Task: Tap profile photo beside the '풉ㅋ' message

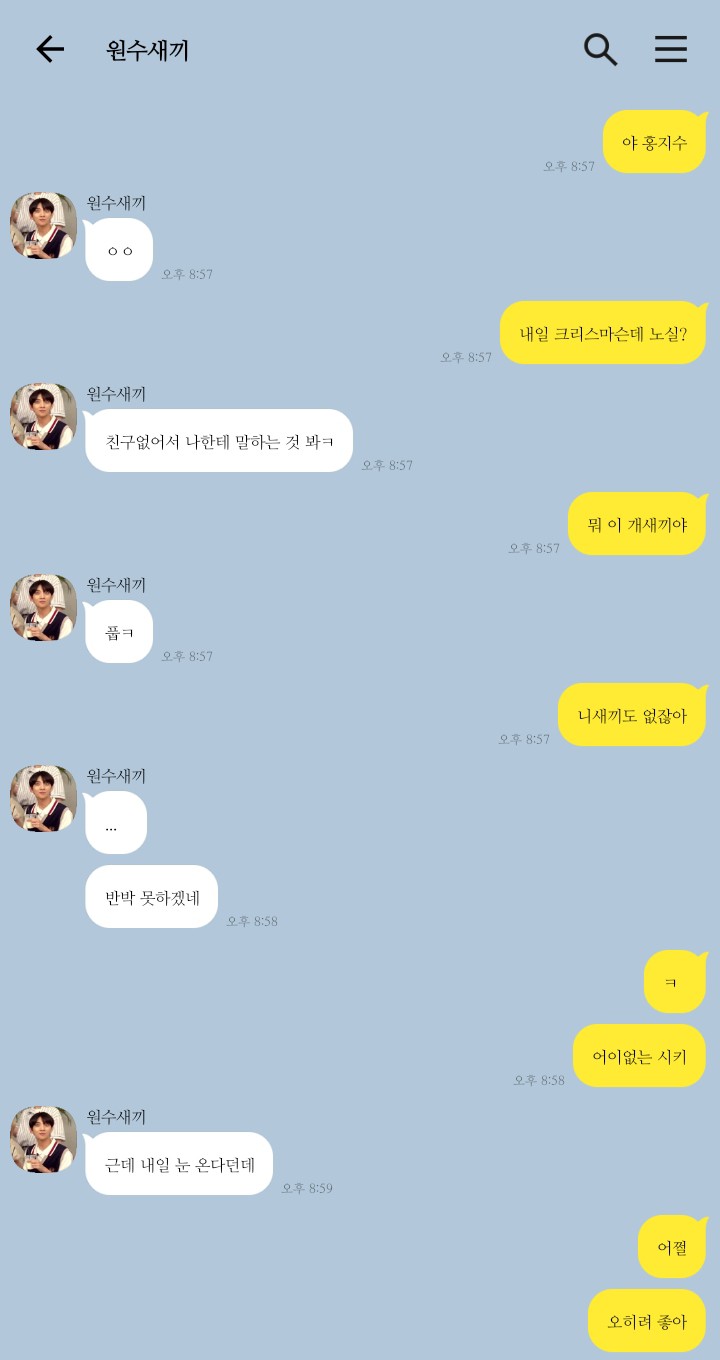Action: click(44, 608)
